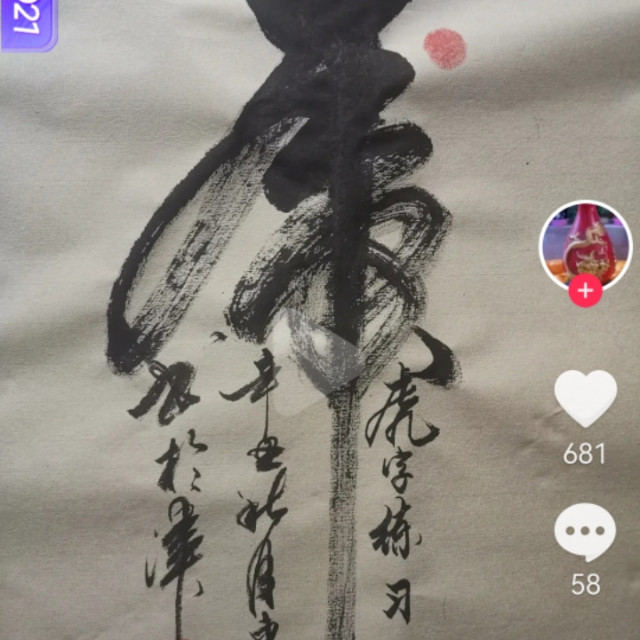The width and height of the screenshot is (640, 640).
Task: Like this calligraphy video
Action: click(x=585, y=398)
